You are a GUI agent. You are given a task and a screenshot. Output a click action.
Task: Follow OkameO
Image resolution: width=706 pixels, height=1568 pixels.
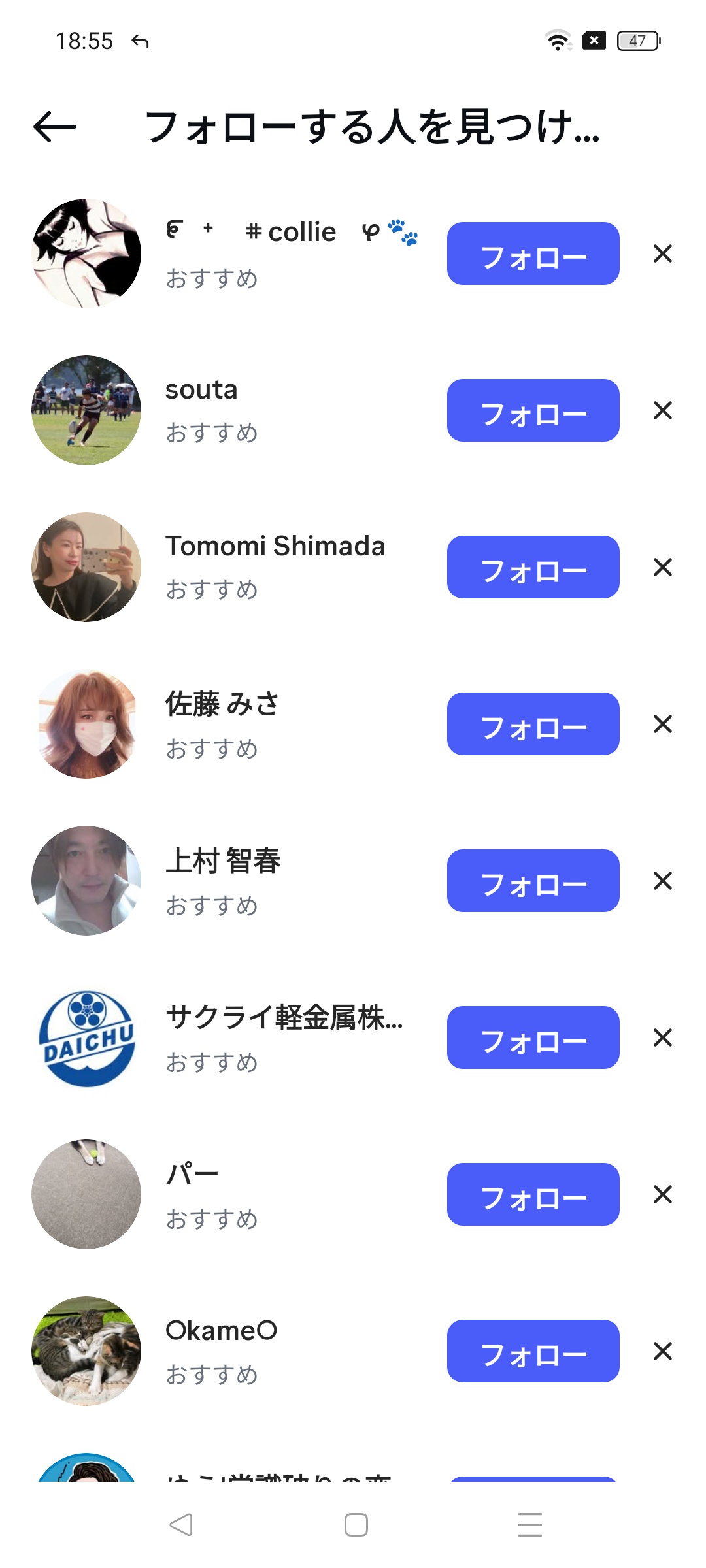(x=533, y=1351)
